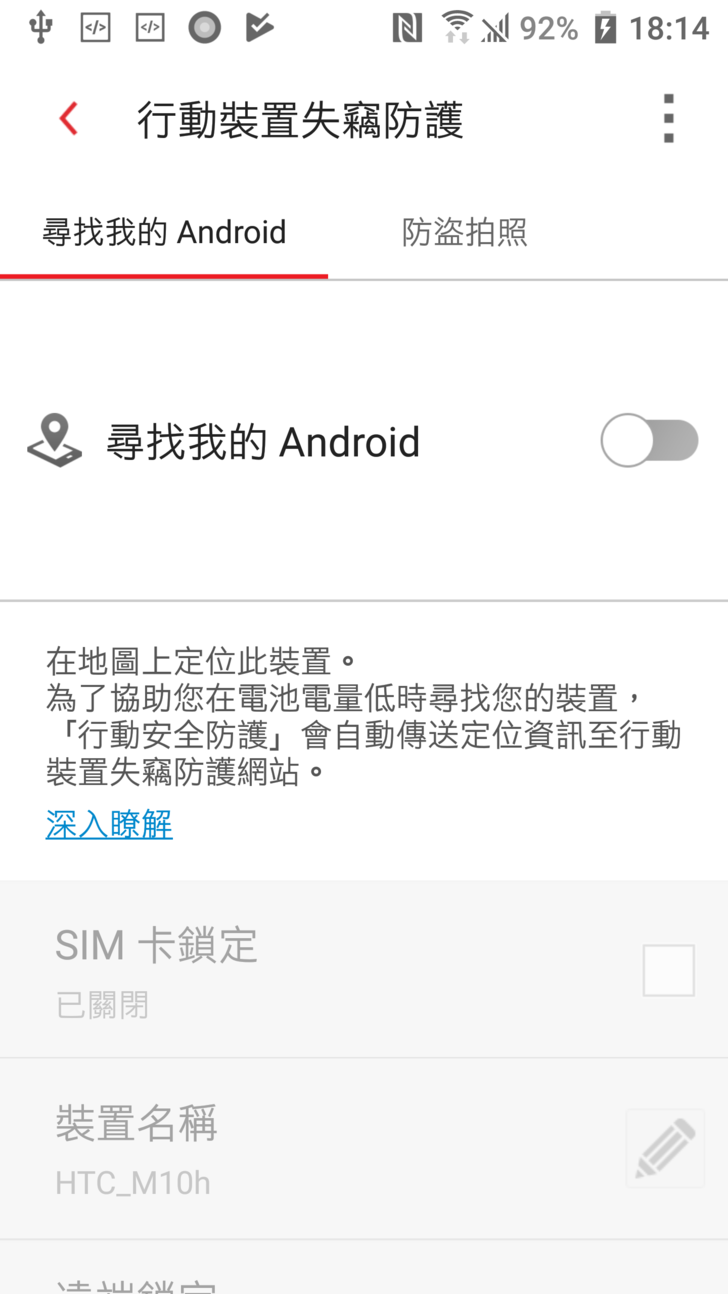
Task: Enable the 尋找我的 Android switch
Action: 649,441
